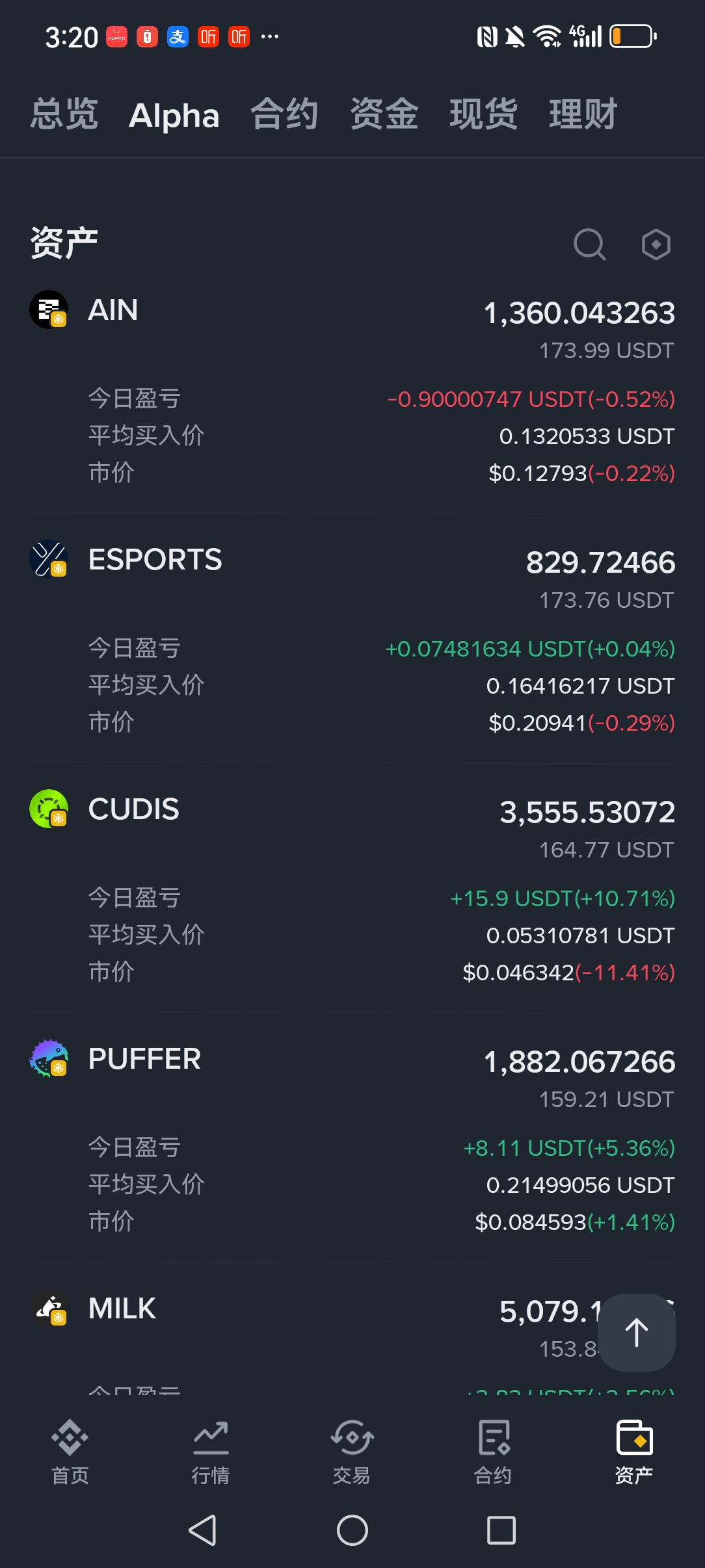Search the assets list
Screen dimensions: 705x1568
pyautogui.click(x=589, y=245)
